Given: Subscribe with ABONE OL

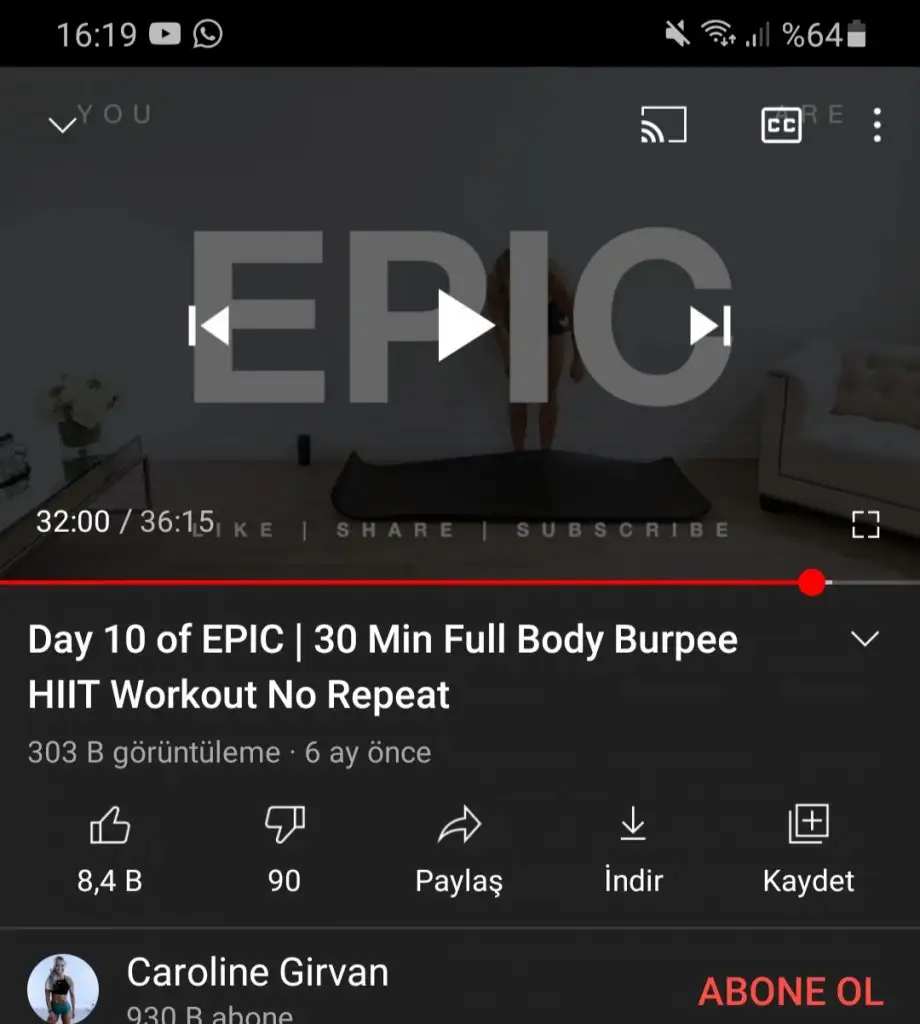Looking at the screenshot, I should coord(790,992).
